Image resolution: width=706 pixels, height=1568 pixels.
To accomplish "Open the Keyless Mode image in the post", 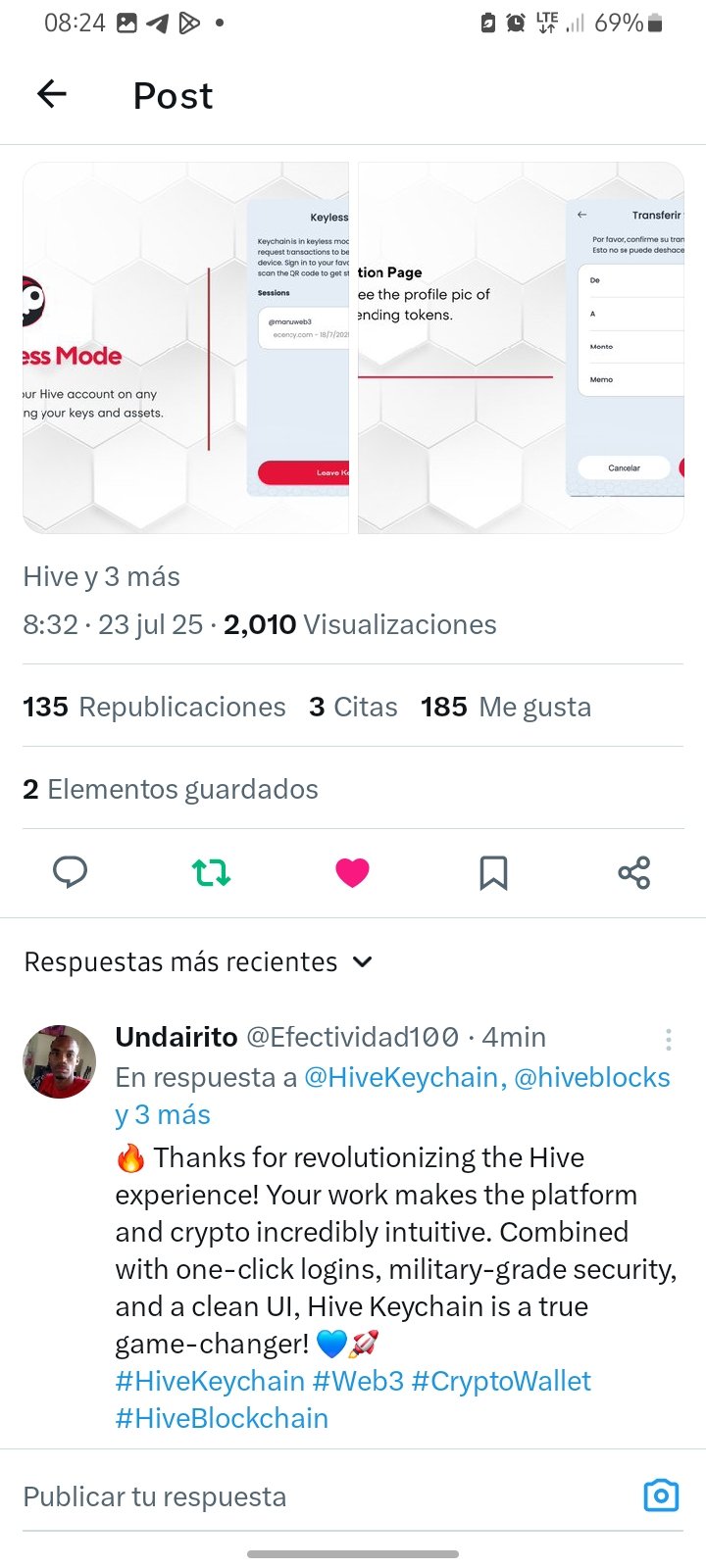I will point(186,348).
